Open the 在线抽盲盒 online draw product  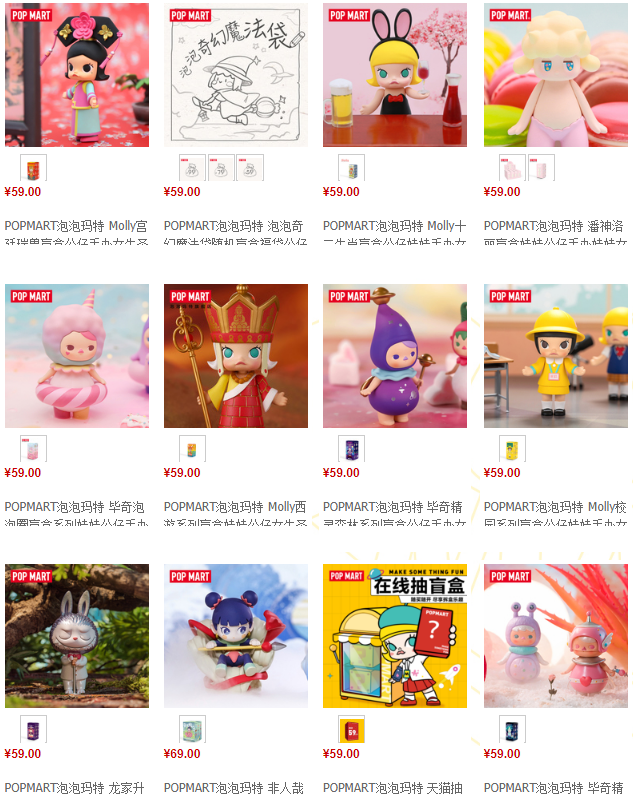point(395,636)
